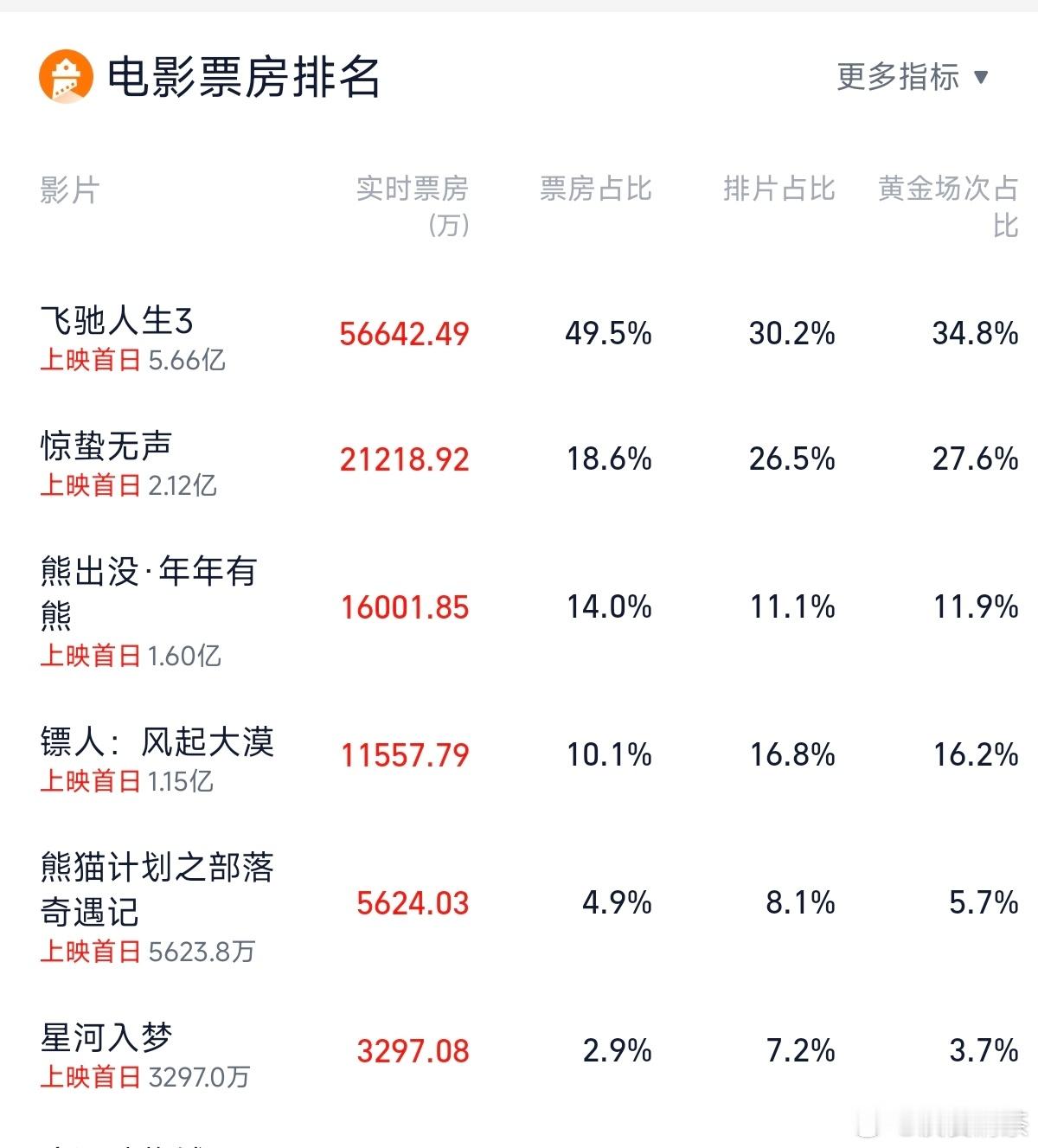Click the red box office figure 56642.49

pyautogui.click(x=403, y=333)
